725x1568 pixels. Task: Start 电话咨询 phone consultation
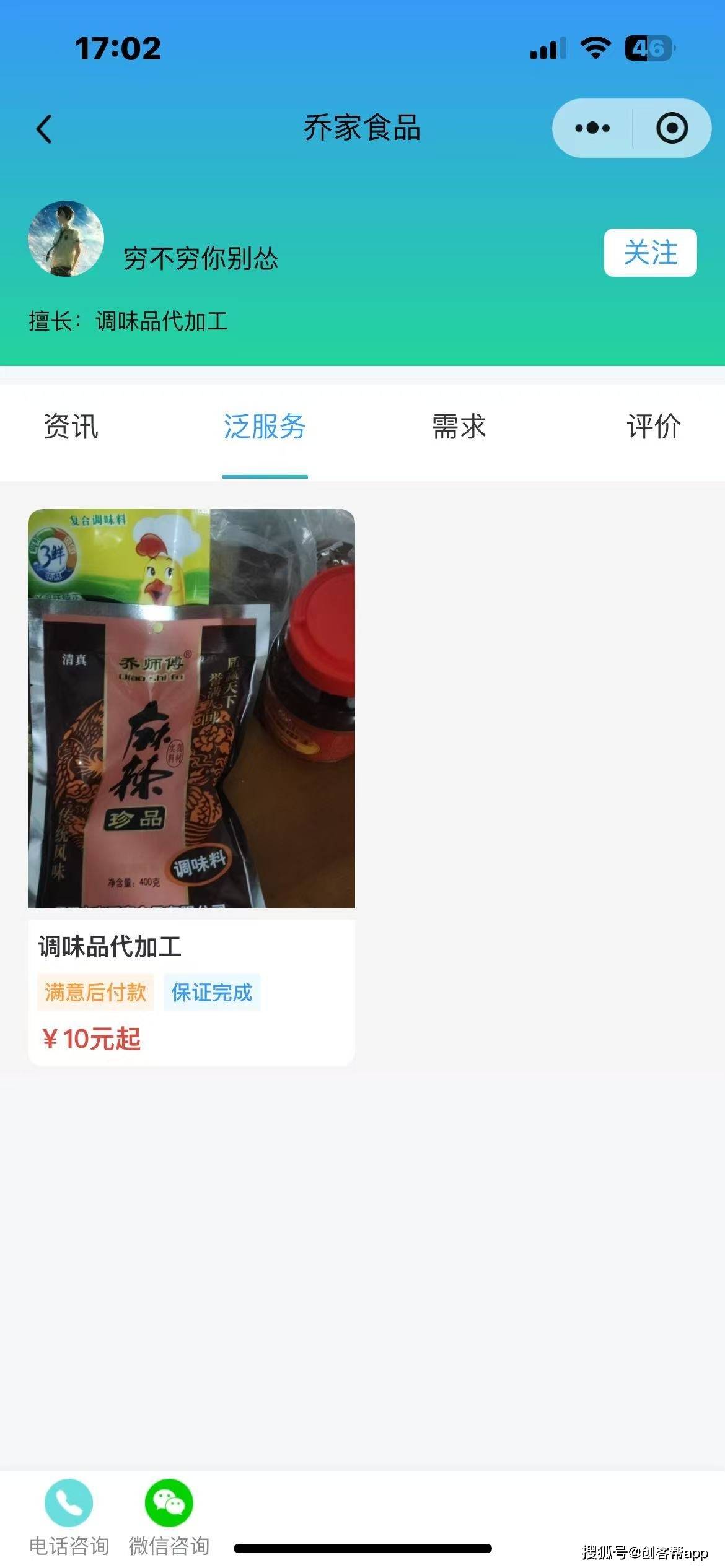pyautogui.click(x=69, y=1518)
